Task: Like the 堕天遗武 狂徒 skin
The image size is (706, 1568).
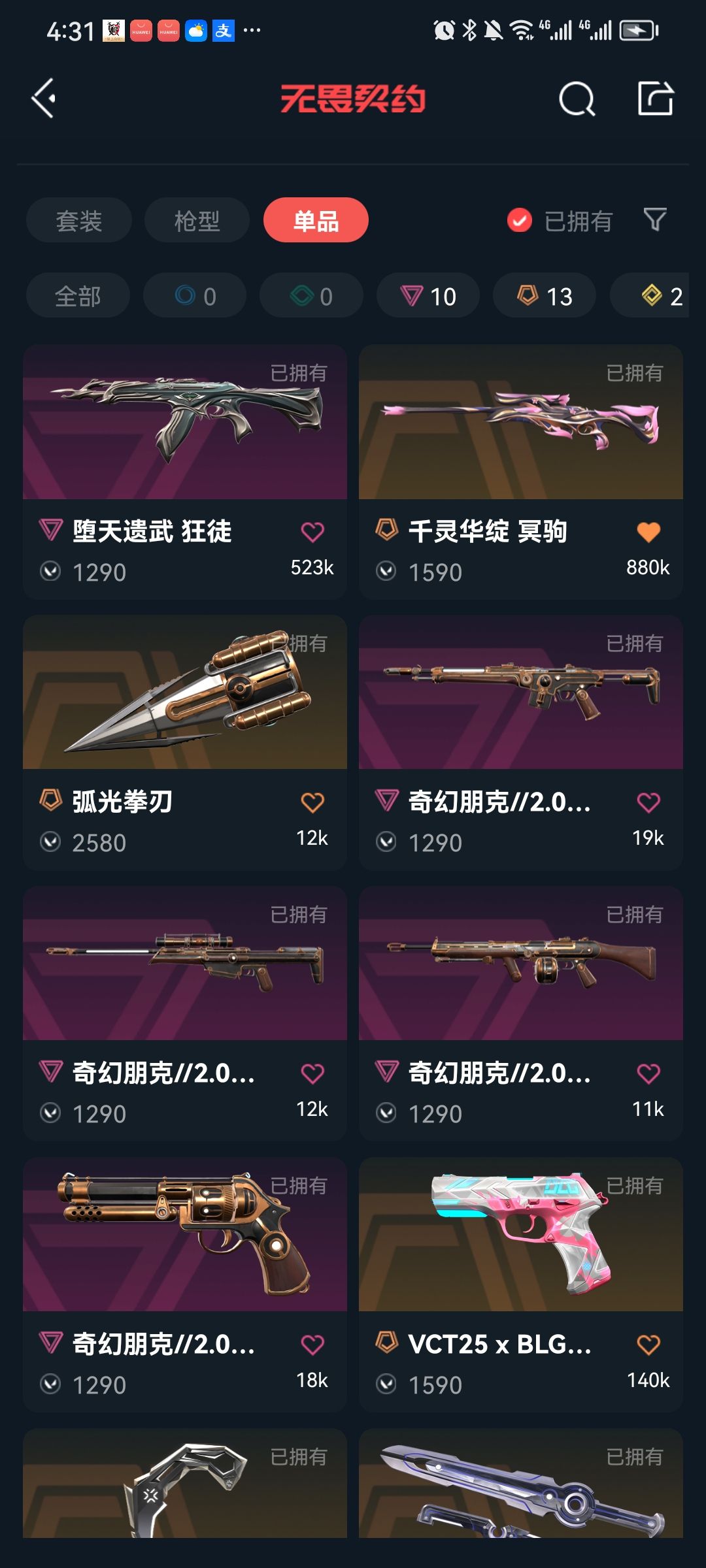Action: point(312,532)
